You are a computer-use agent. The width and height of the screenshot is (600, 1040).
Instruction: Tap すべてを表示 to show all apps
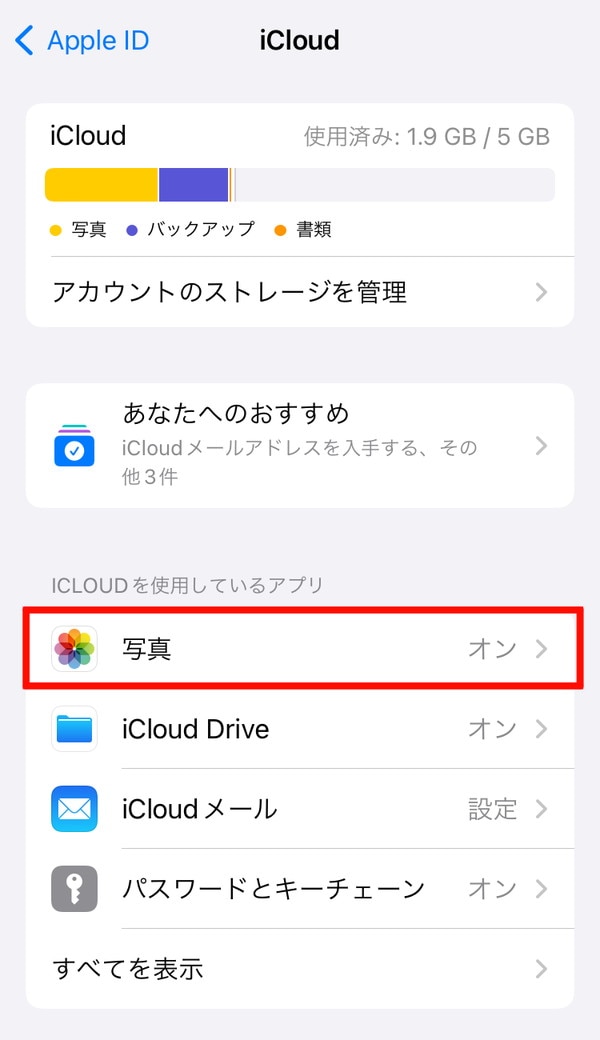pos(300,969)
